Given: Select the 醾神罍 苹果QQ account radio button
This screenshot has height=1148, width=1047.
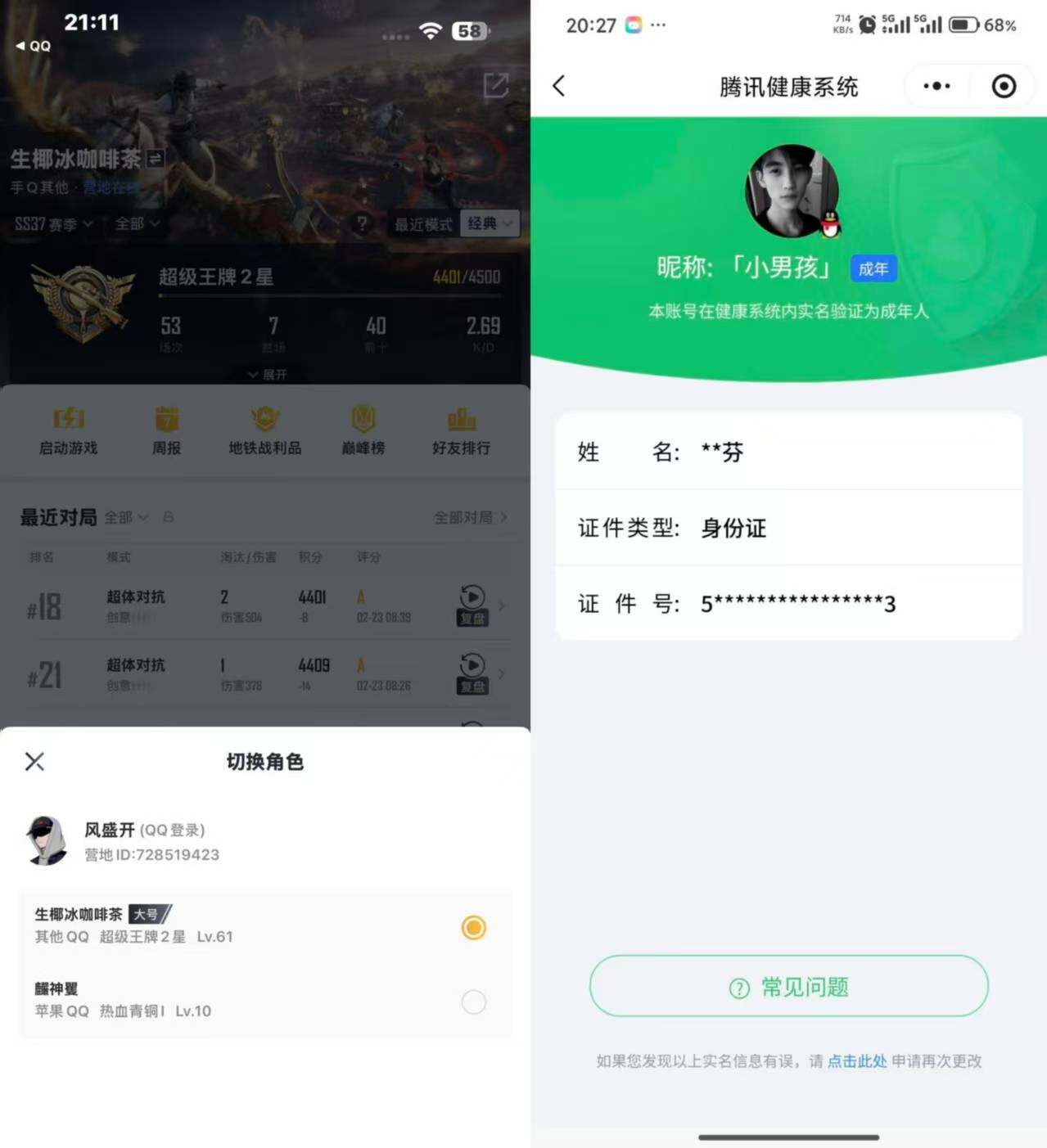Looking at the screenshot, I should [x=473, y=1002].
